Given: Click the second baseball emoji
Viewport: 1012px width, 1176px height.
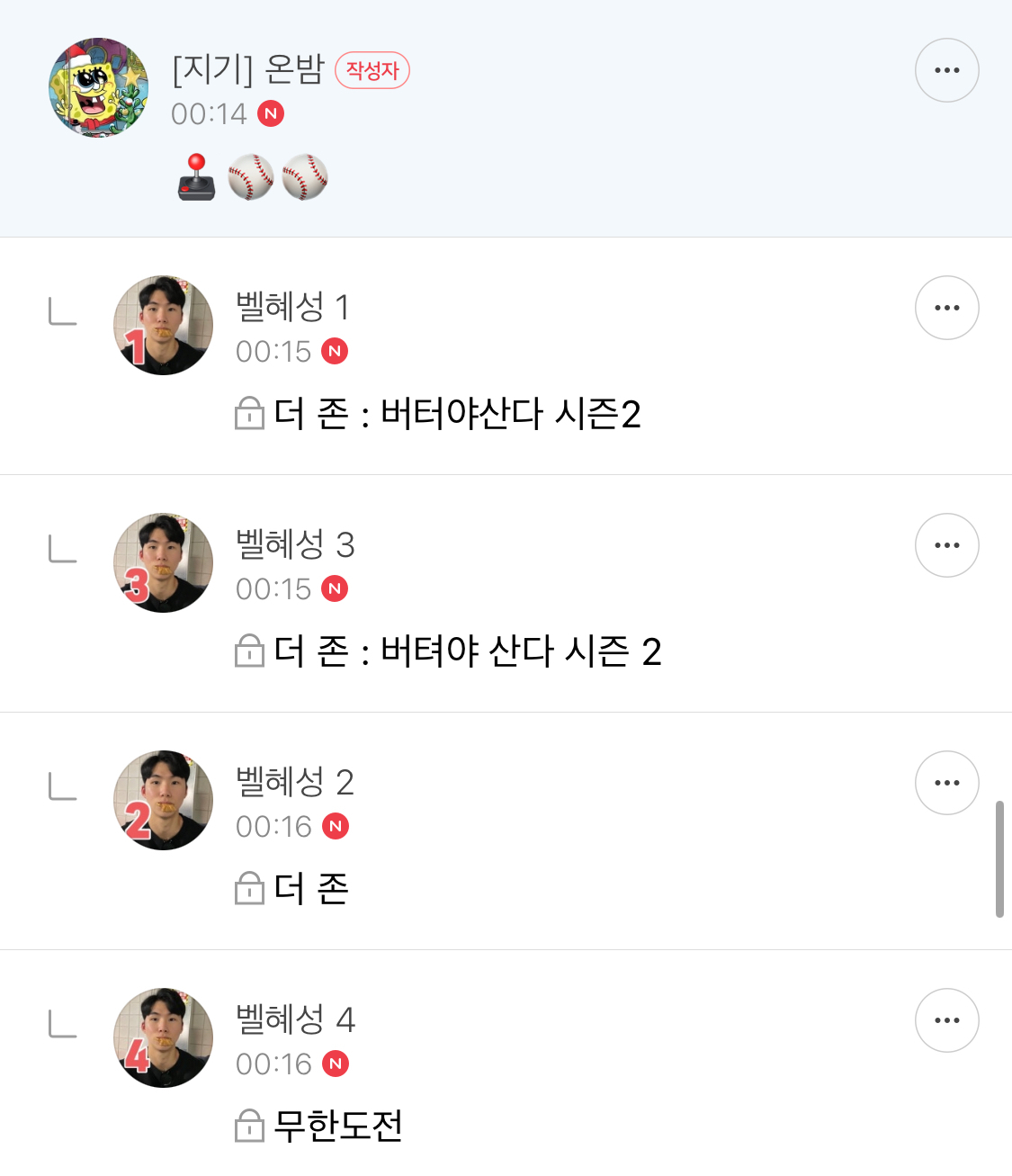Looking at the screenshot, I should pyautogui.click(x=304, y=176).
